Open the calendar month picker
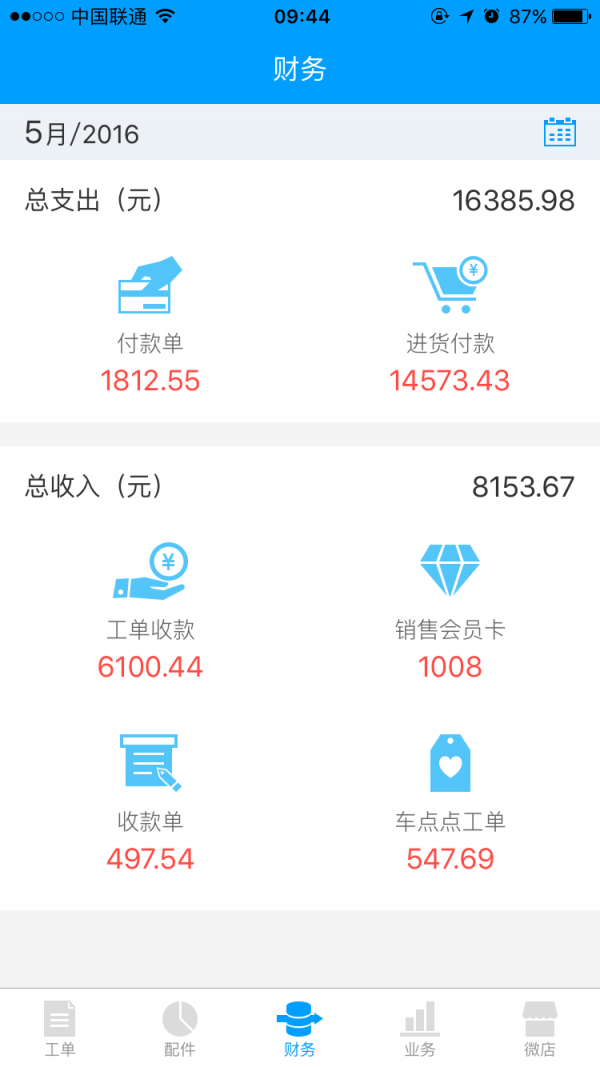Image resolution: width=600 pixels, height=1067 pixels. pyautogui.click(x=560, y=132)
